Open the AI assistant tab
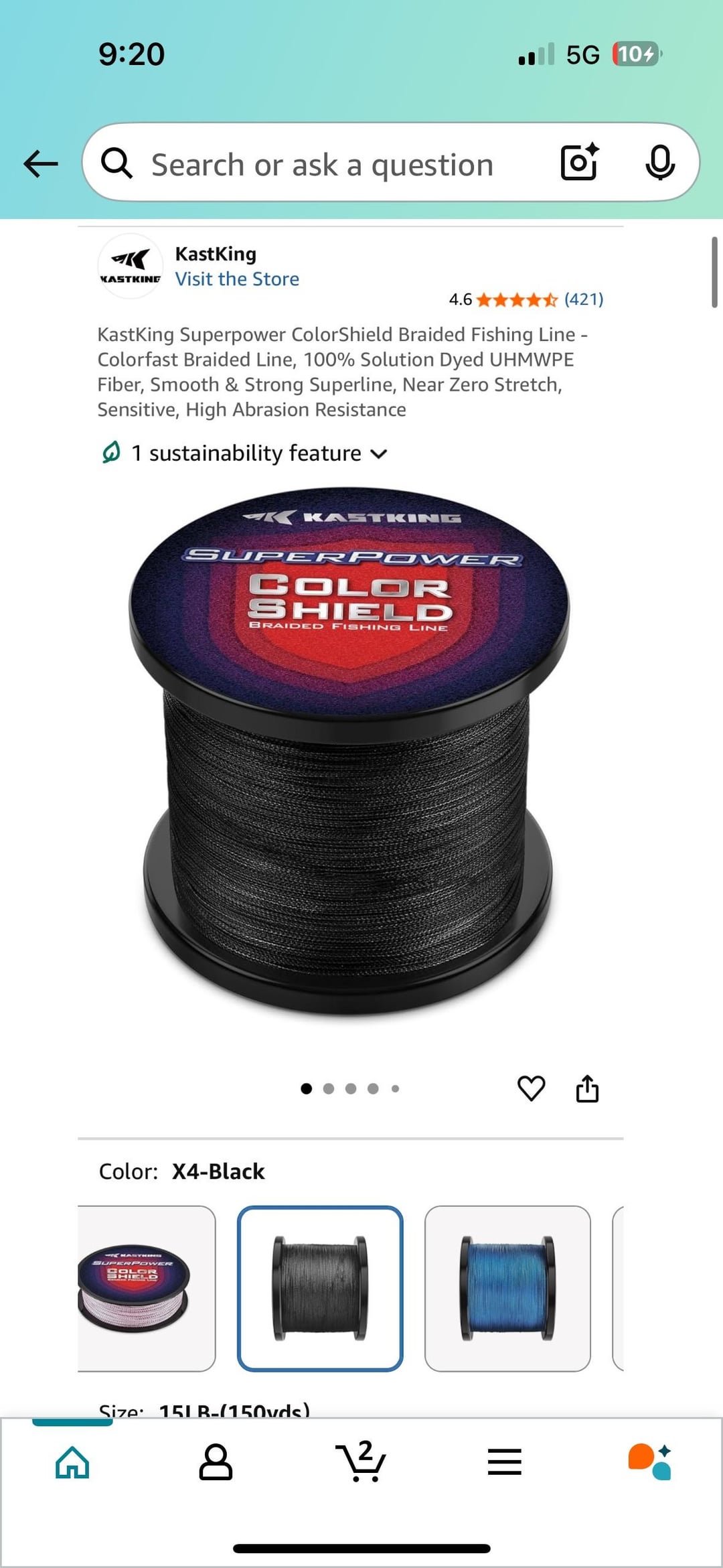Screen dimensions: 723x1568 (649, 1462)
